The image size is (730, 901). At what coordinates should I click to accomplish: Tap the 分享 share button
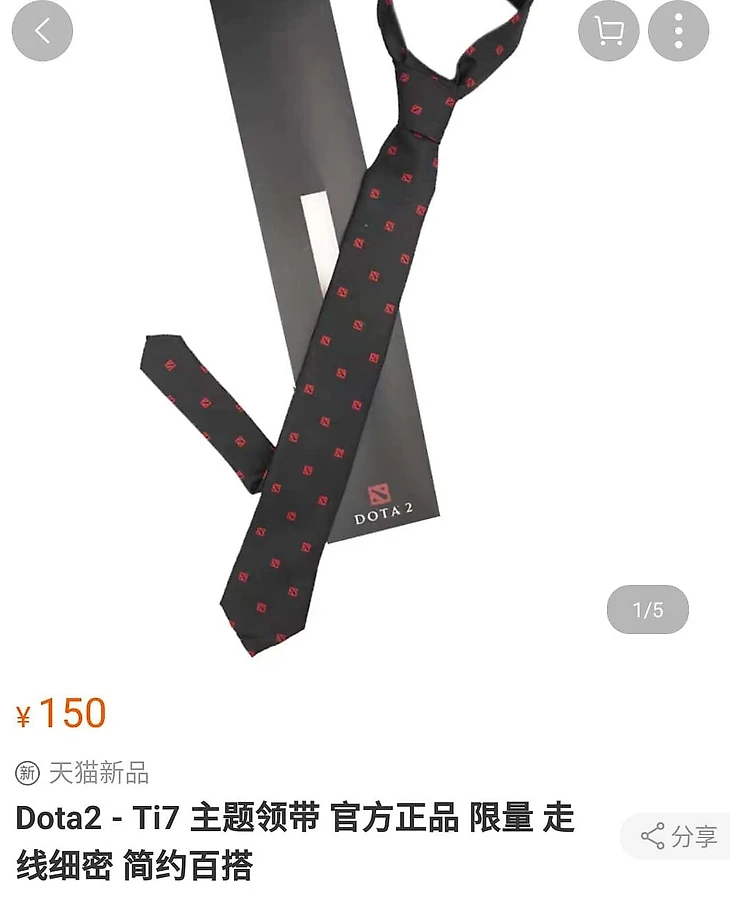coord(680,836)
